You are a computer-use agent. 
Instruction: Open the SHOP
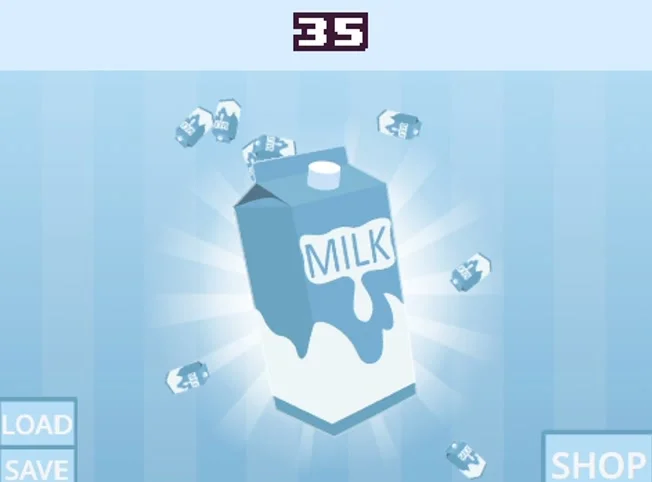(598, 461)
